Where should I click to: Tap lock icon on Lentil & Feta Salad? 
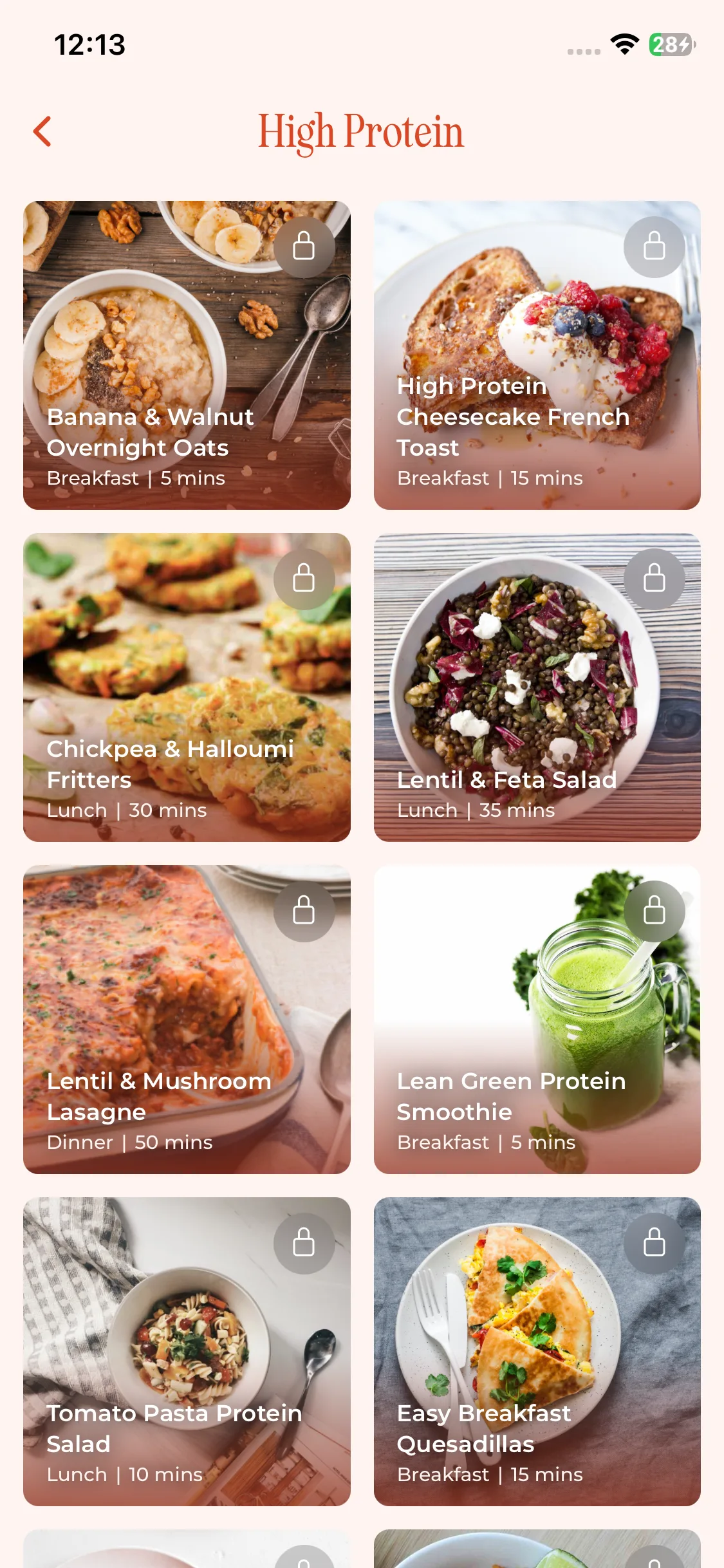click(x=654, y=579)
